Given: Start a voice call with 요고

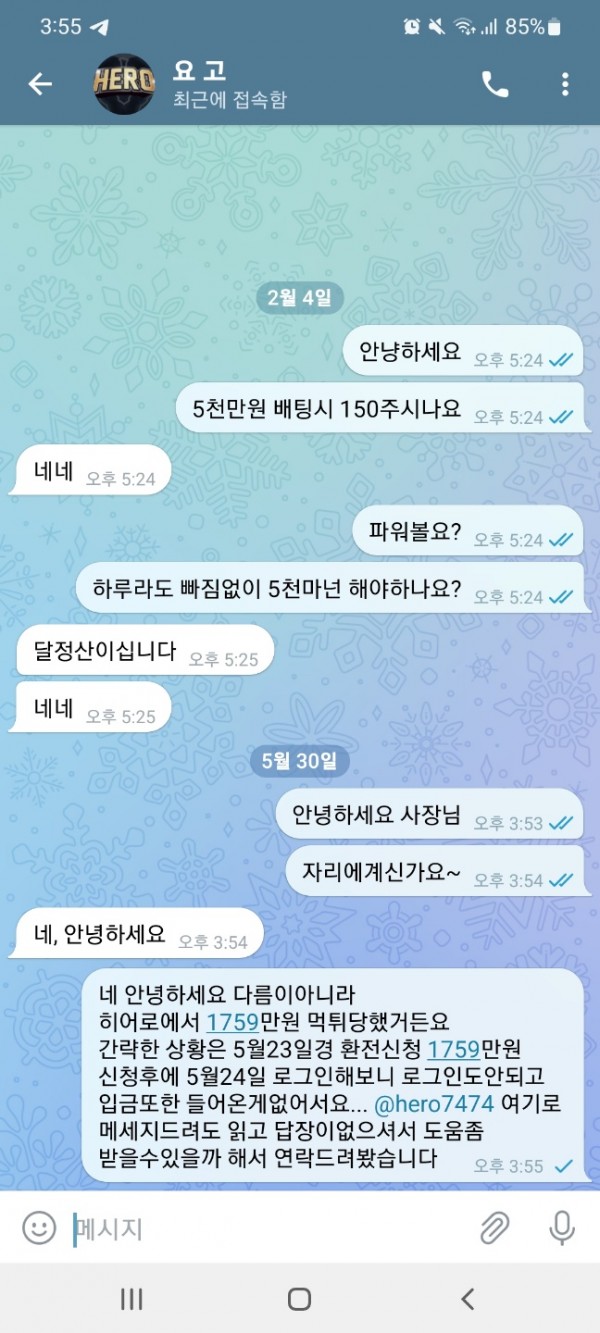Looking at the screenshot, I should tap(495, 84).
